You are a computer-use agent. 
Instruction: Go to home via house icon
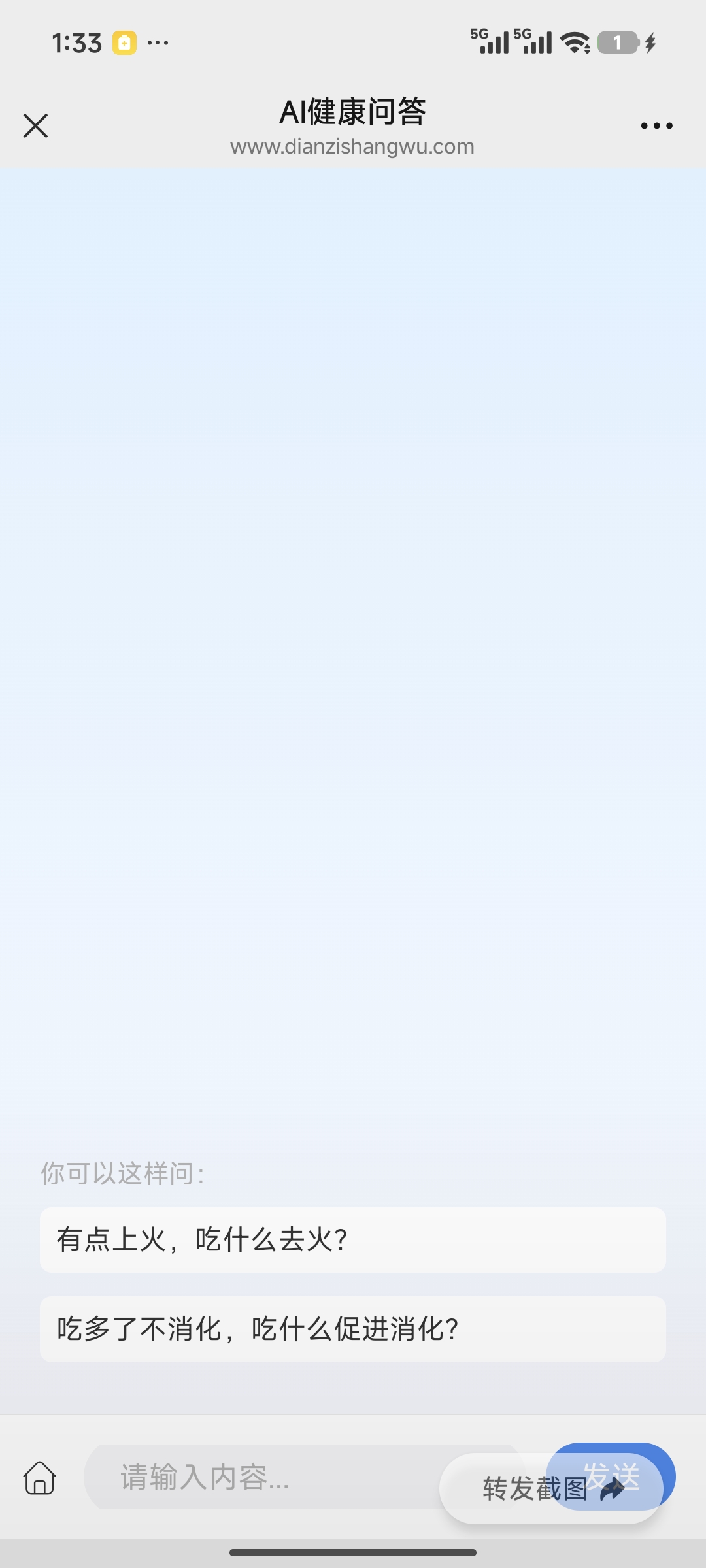pos(40,1478)
